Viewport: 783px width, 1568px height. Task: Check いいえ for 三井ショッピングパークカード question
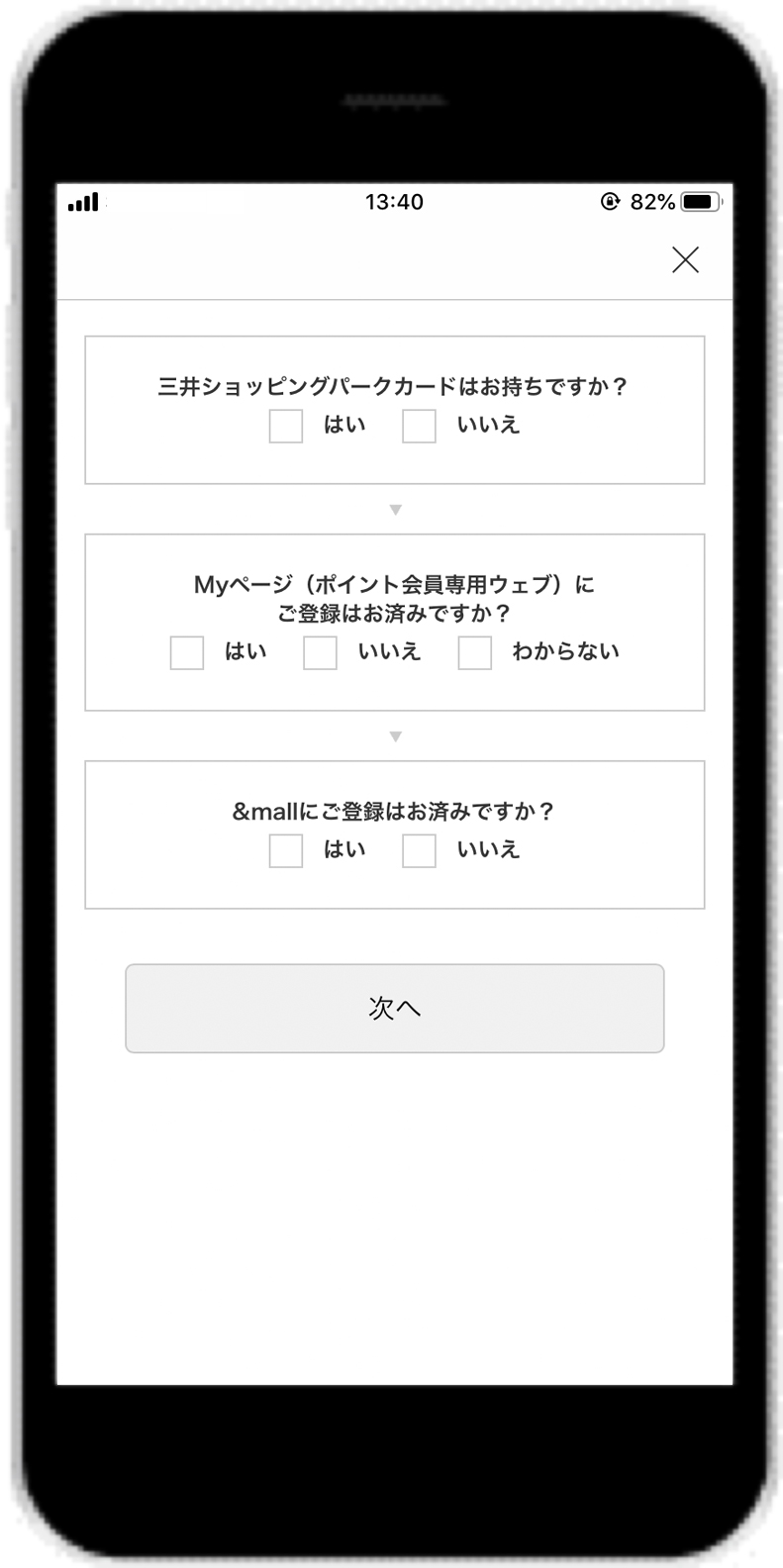pyautogui.click(x=419, y=426)
